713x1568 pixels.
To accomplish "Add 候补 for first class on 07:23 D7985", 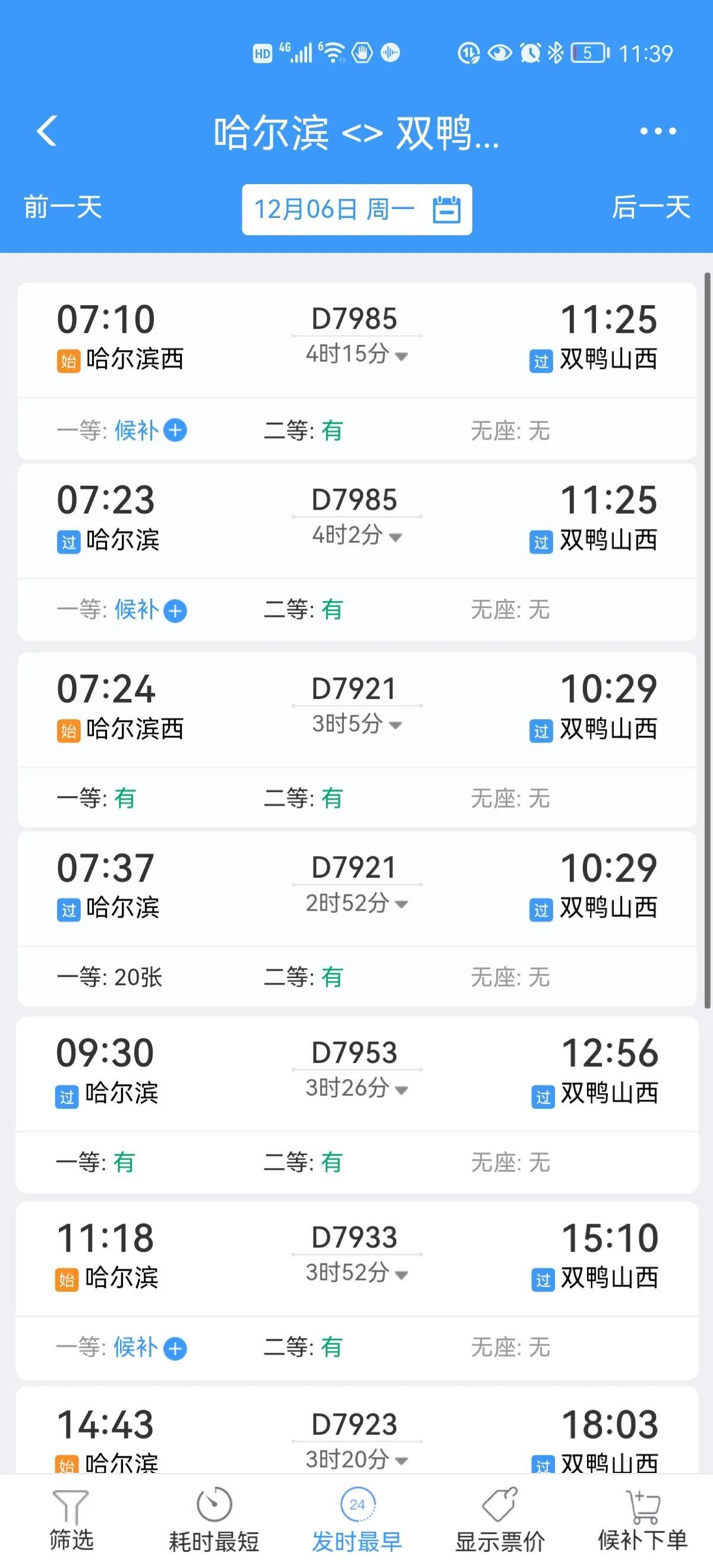I will pos(175,611).
